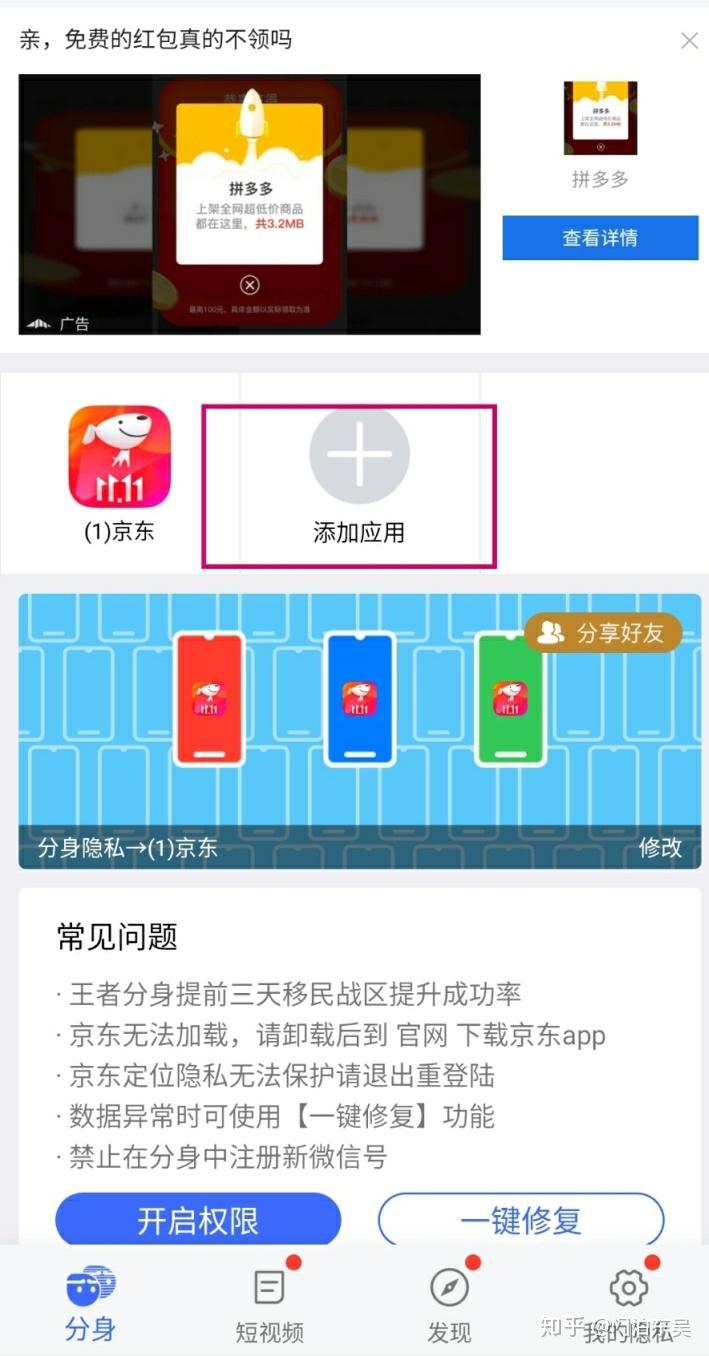Tap 修改 next to 分身隐私
This screenshot has width=709, height=1356.
coord(660,848)
